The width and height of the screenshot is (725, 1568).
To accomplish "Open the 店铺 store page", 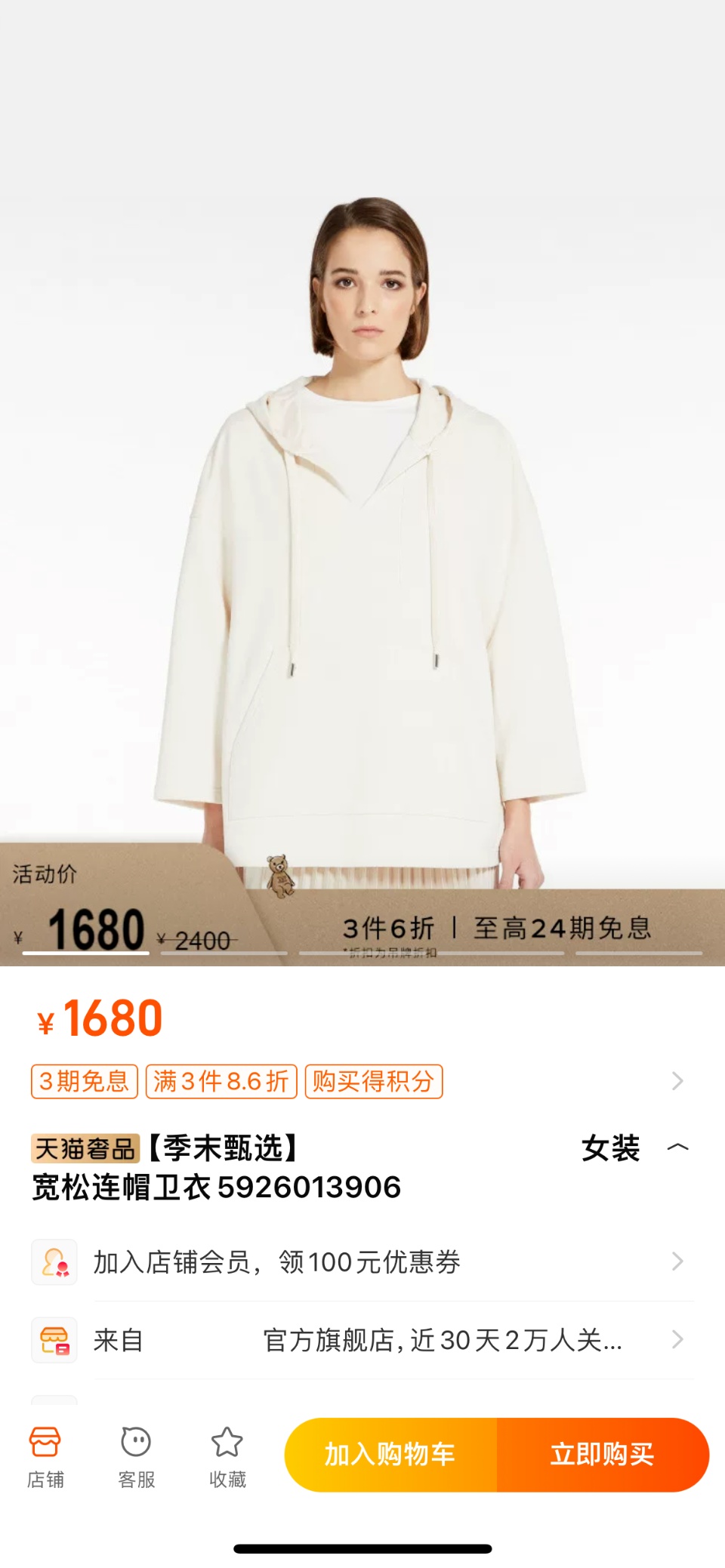I will tap(45, 1456).
